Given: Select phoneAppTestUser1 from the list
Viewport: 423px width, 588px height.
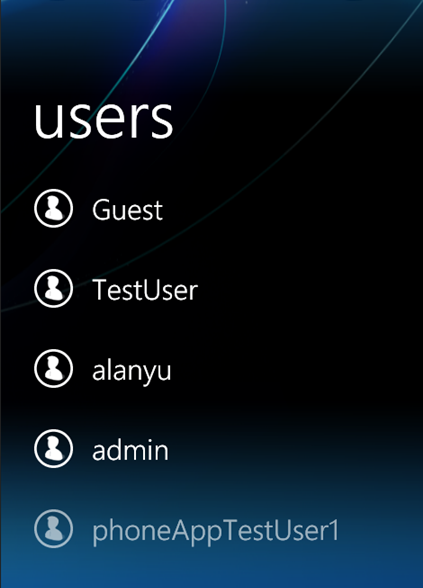Looking at the screenshot, I should click(x=187, y=529).
